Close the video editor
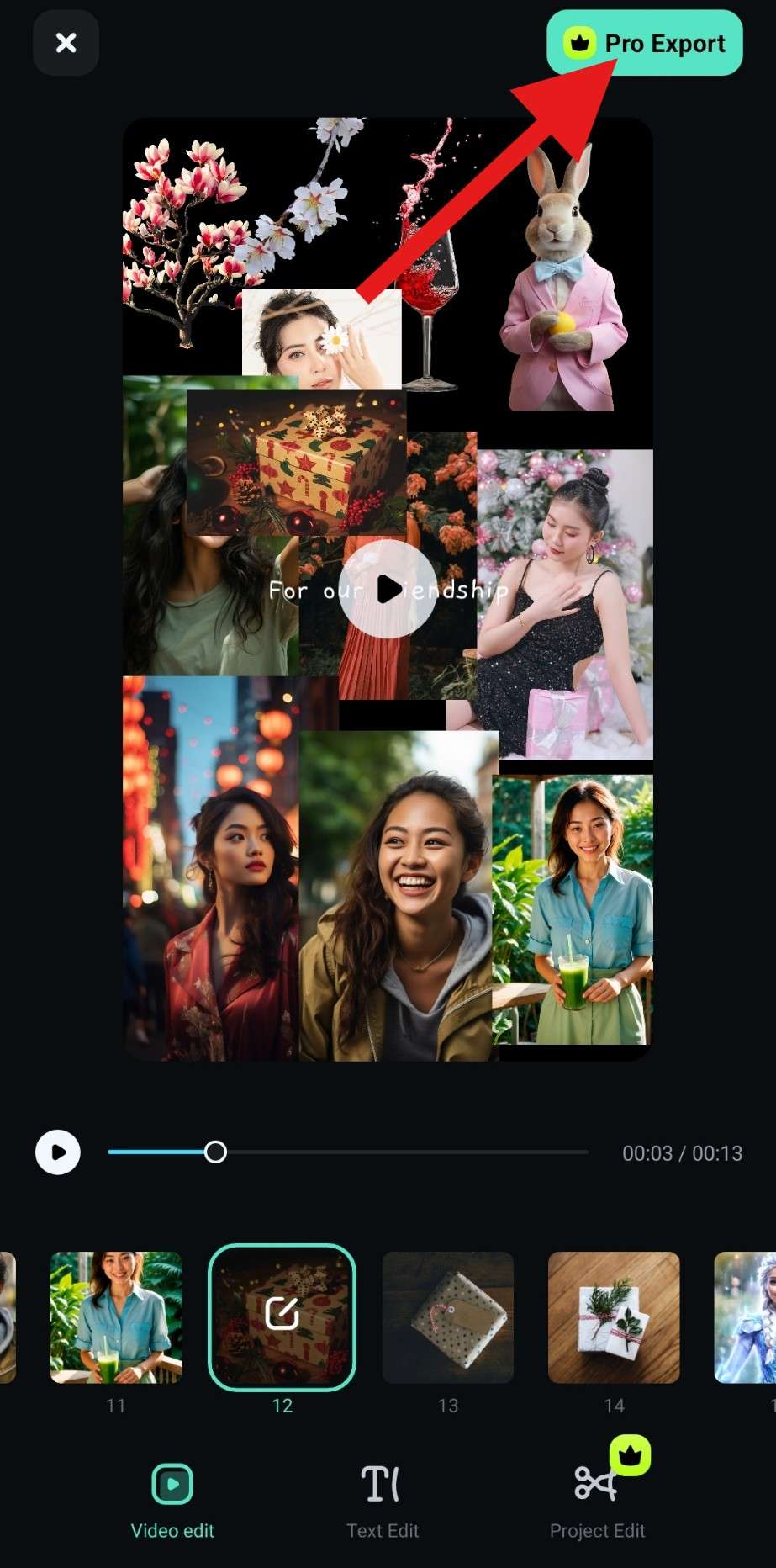The image size is (776, 1568). point(66,43)
